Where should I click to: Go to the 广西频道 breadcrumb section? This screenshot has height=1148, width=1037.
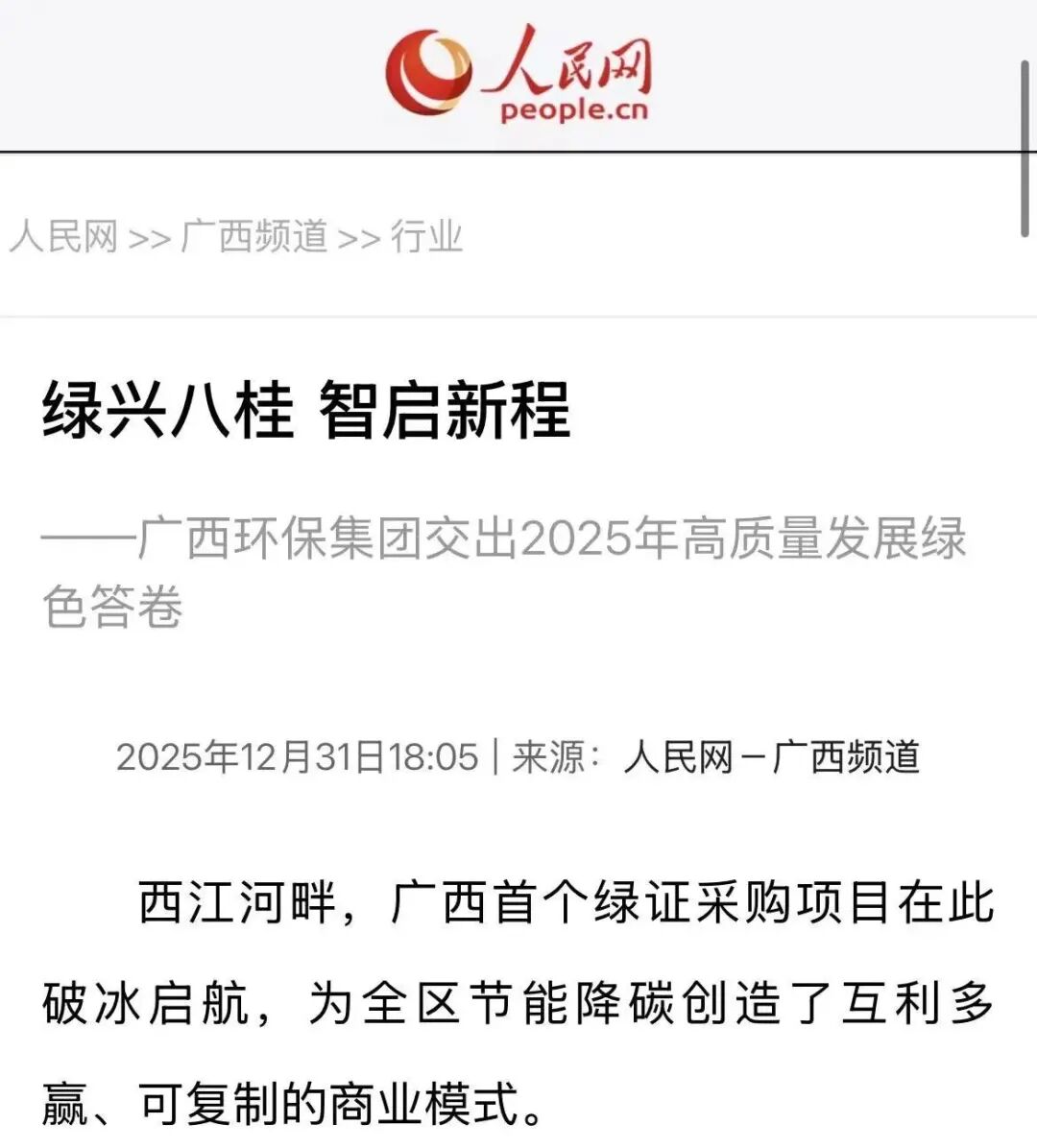[254, 236]
